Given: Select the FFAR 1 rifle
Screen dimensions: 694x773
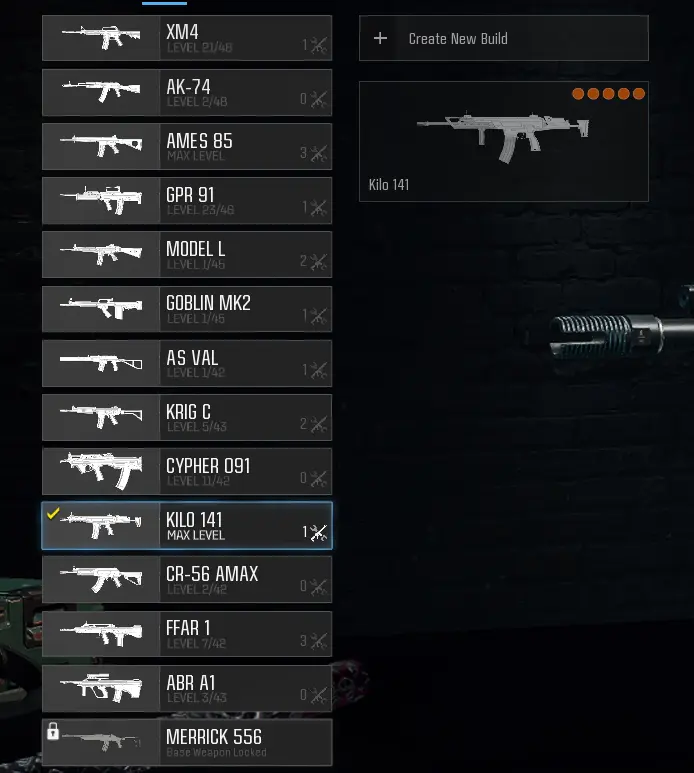Looking at the screenshot, I should point(187,634).
